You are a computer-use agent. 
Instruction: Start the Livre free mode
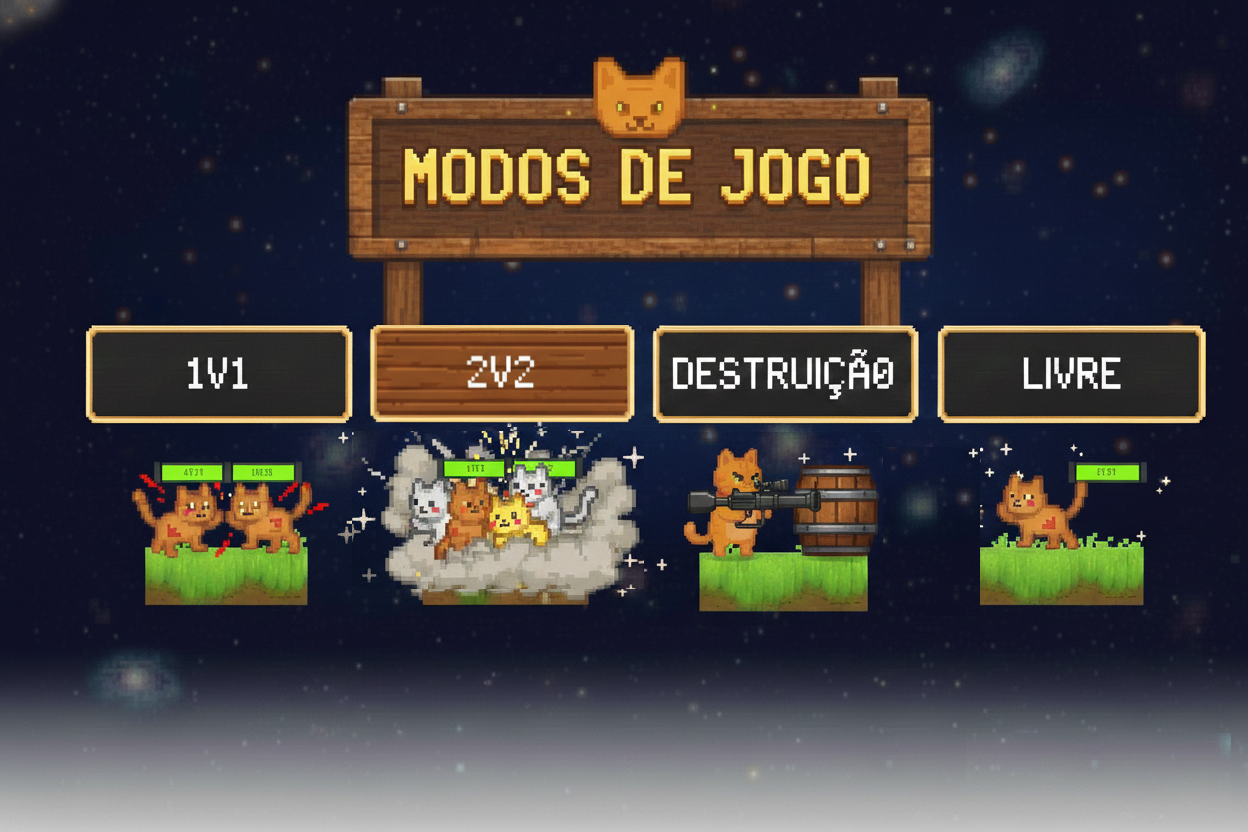[x=1070, y=374]
